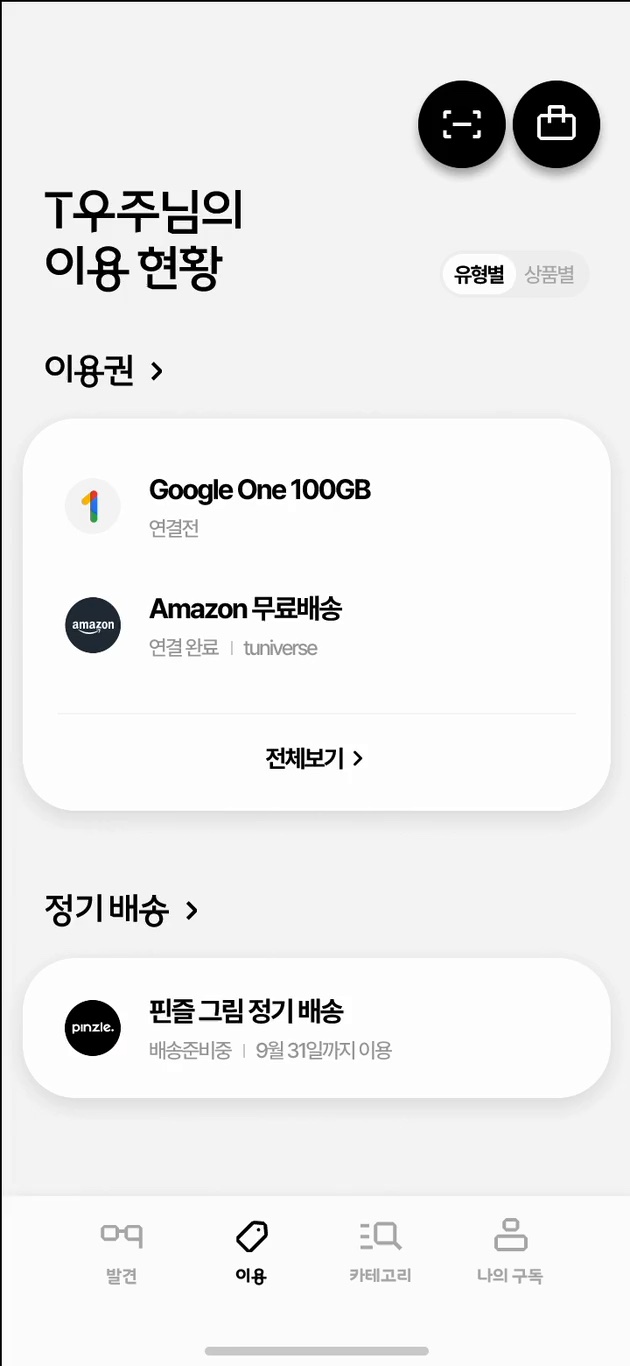Image resolution: width=630 pixels, height=1366 pixels.
Task: Open the barcode scan icon
Action: 461,125
